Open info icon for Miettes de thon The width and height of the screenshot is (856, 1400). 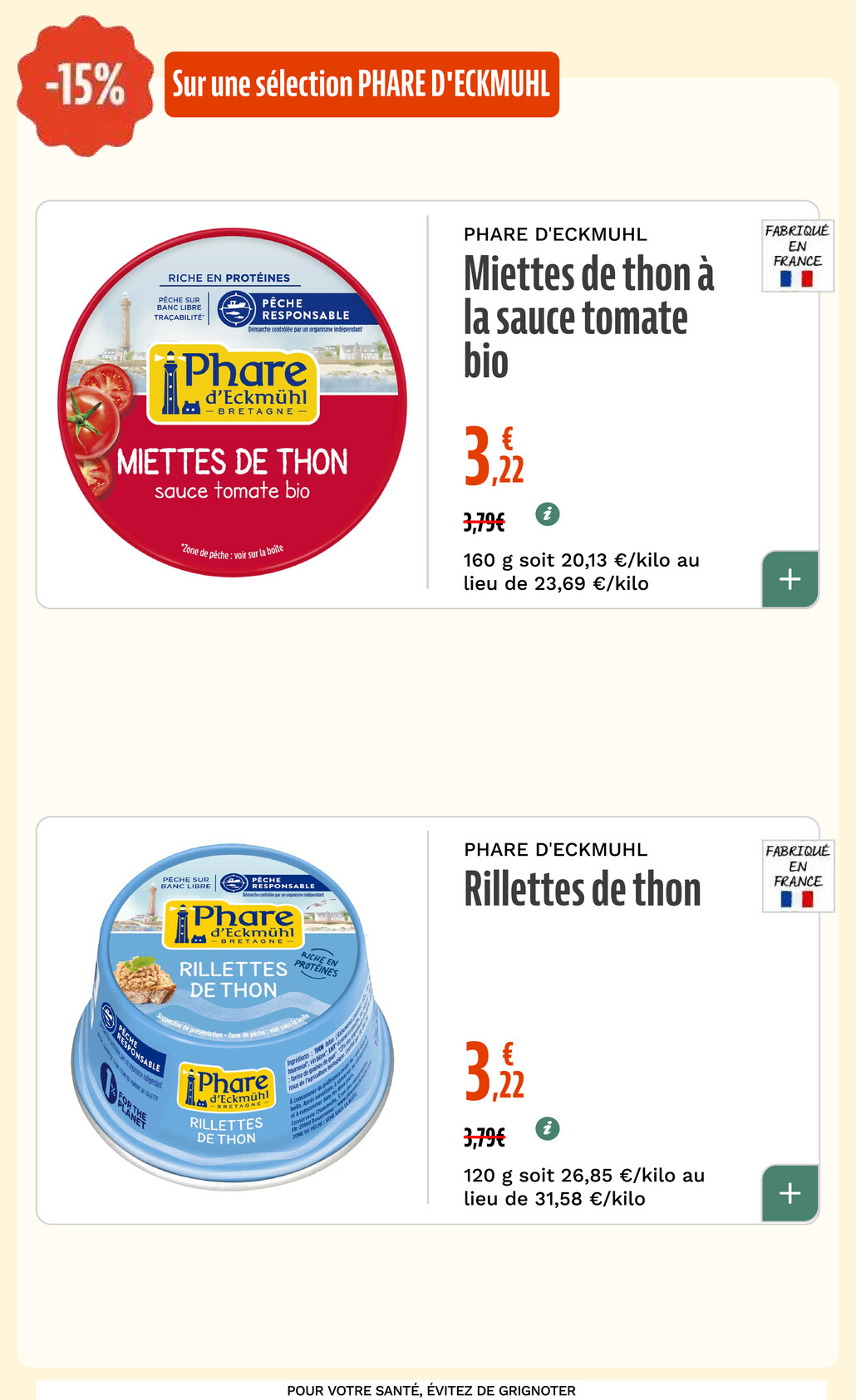coord(547,514)
